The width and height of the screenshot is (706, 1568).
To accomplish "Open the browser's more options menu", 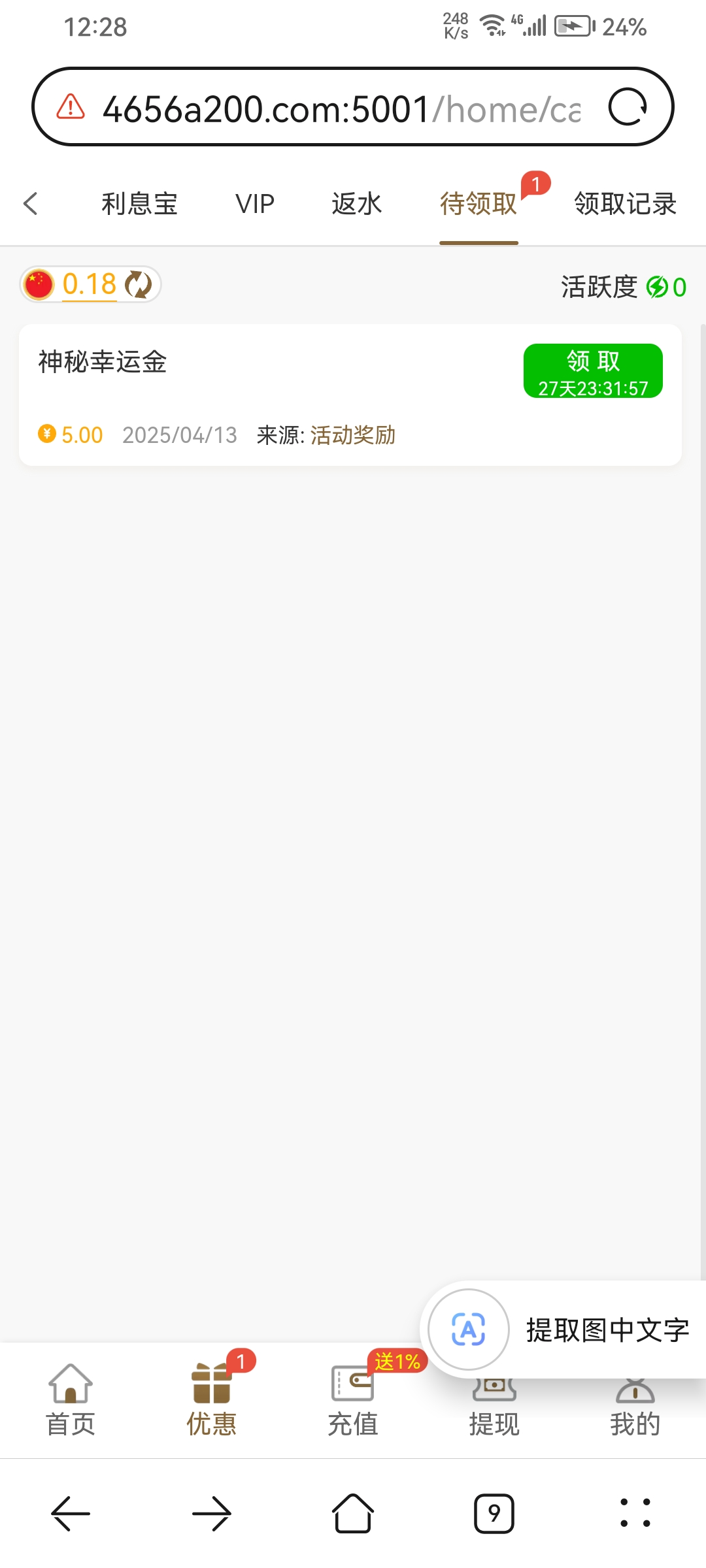I will 635,1513.
